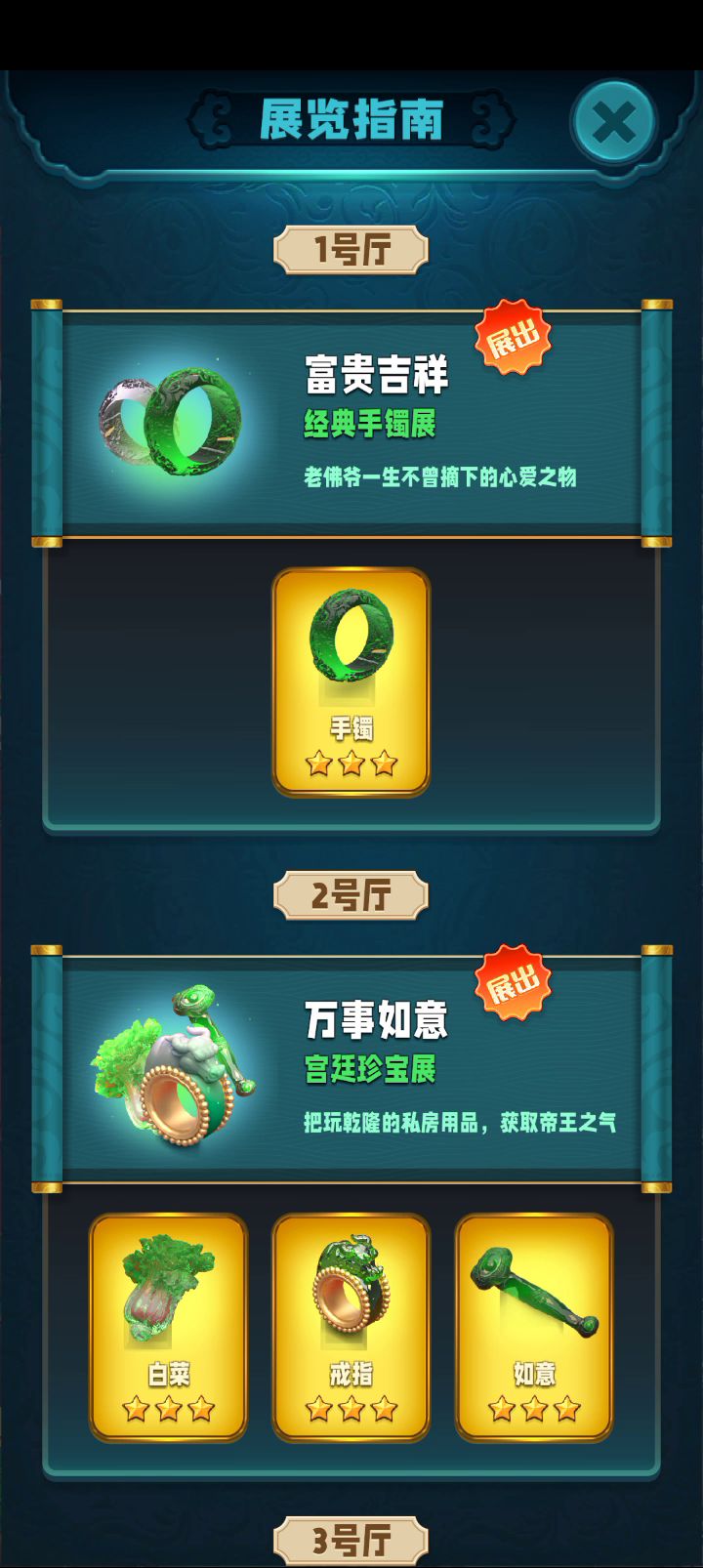Viewport: 703px width, 1568px height.
Task: Open the 富贵吉祥 exhibition banner
Action: pyautogui.click(x=351, y=423)
